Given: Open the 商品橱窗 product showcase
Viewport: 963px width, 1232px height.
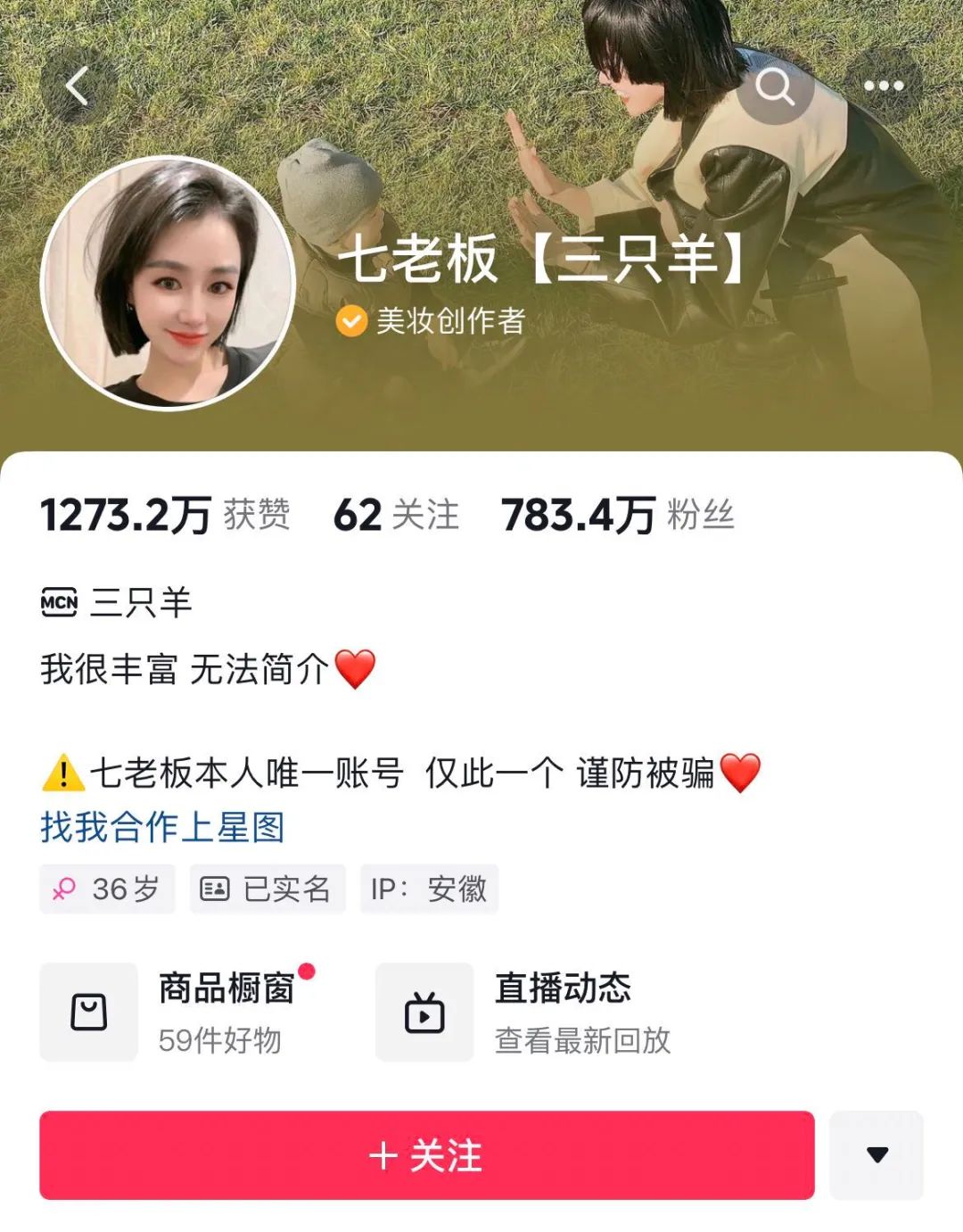Looking at the screenshot, I should [x=178, y=1013].
